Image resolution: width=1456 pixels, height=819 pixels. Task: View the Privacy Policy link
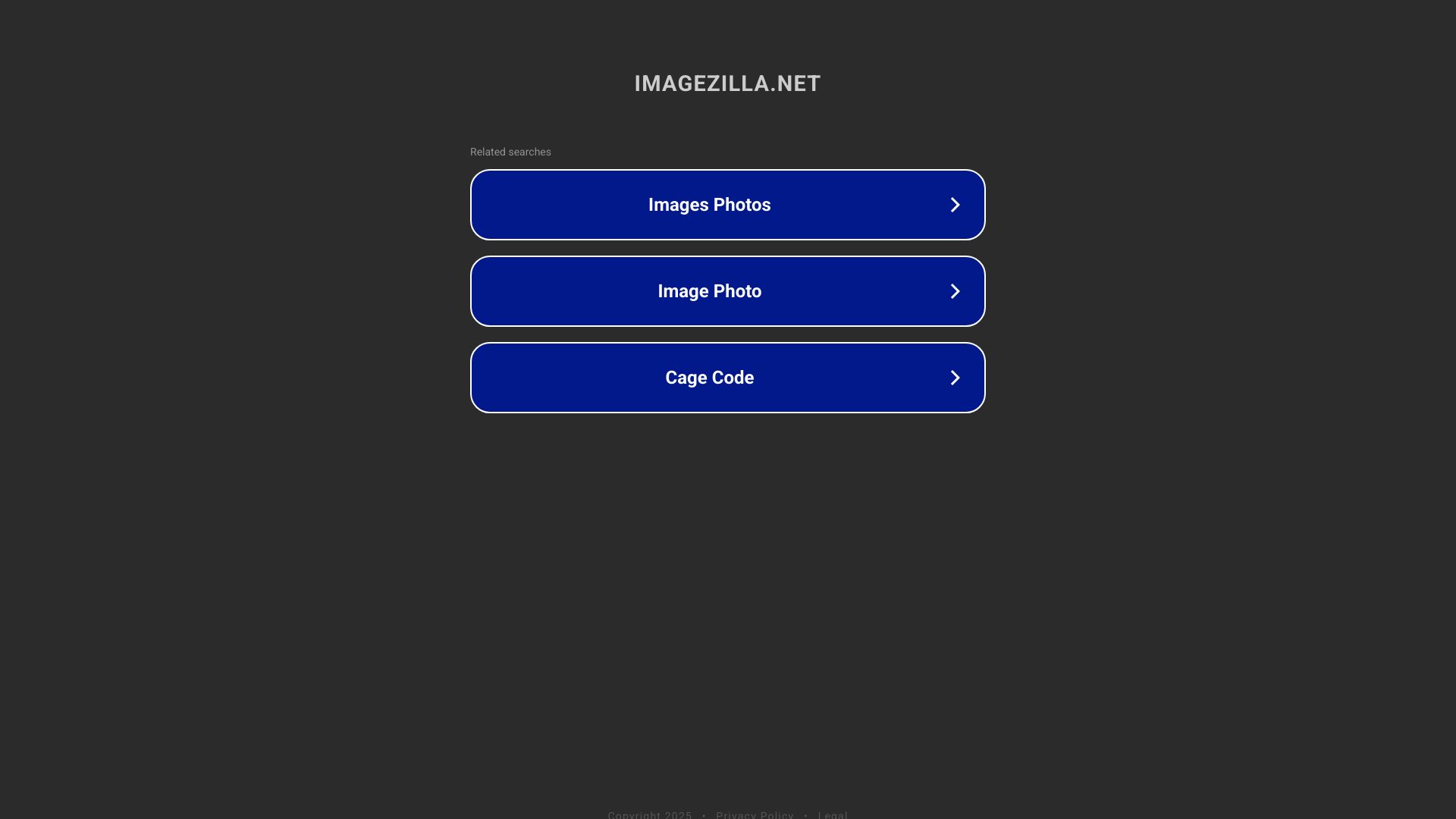coord(755,814)
